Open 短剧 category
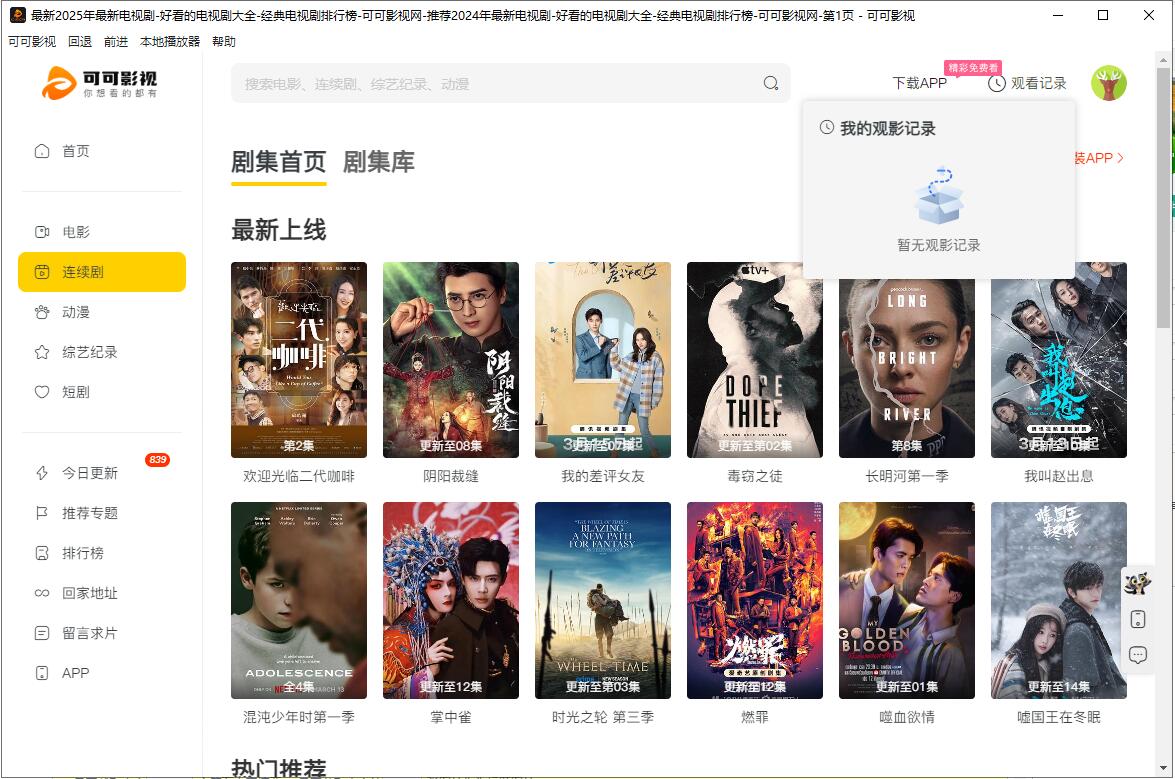1175x779 pixels. click(75, 392)
